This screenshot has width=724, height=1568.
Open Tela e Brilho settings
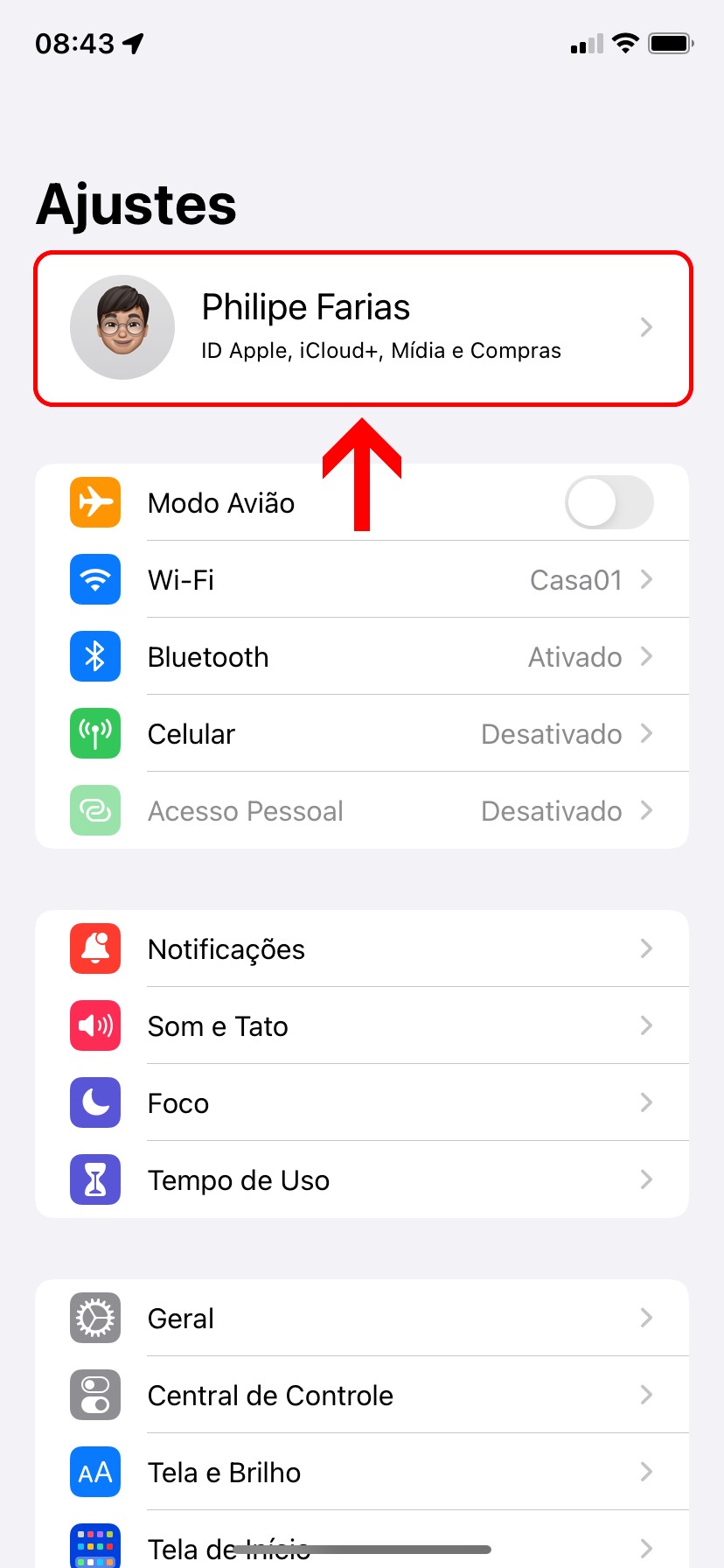pos(362,1472)
